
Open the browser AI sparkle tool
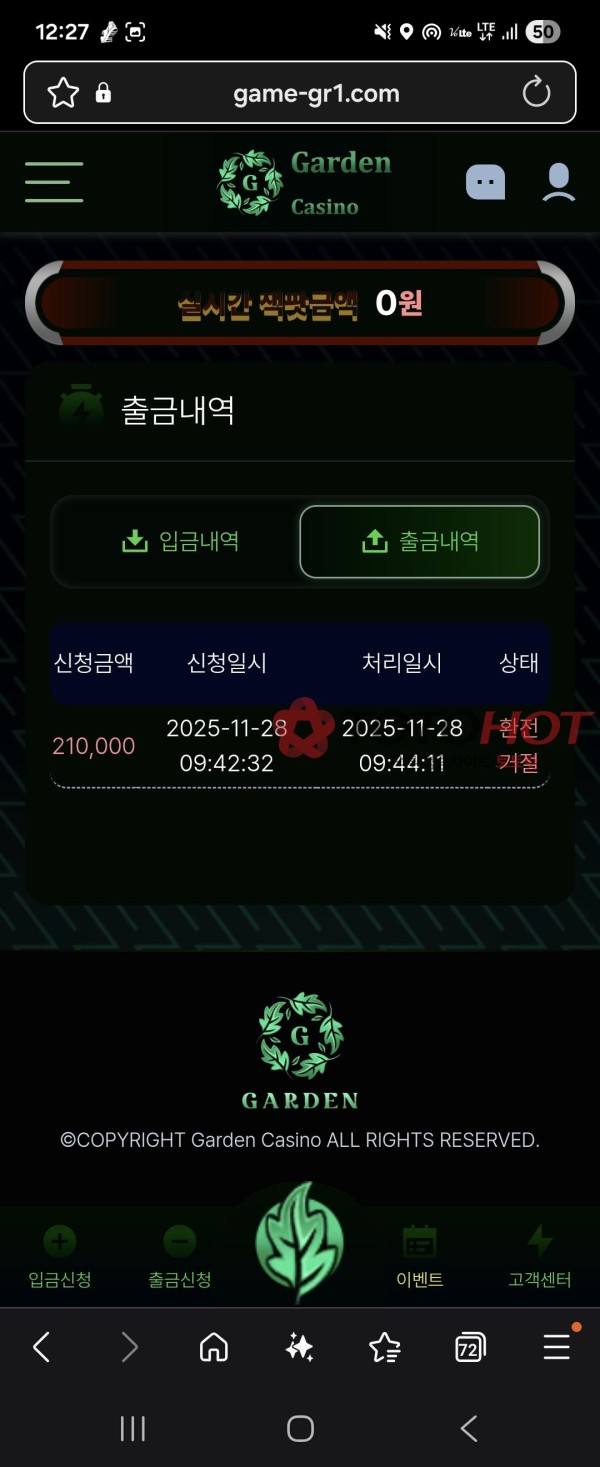[x=299, y=1348]
